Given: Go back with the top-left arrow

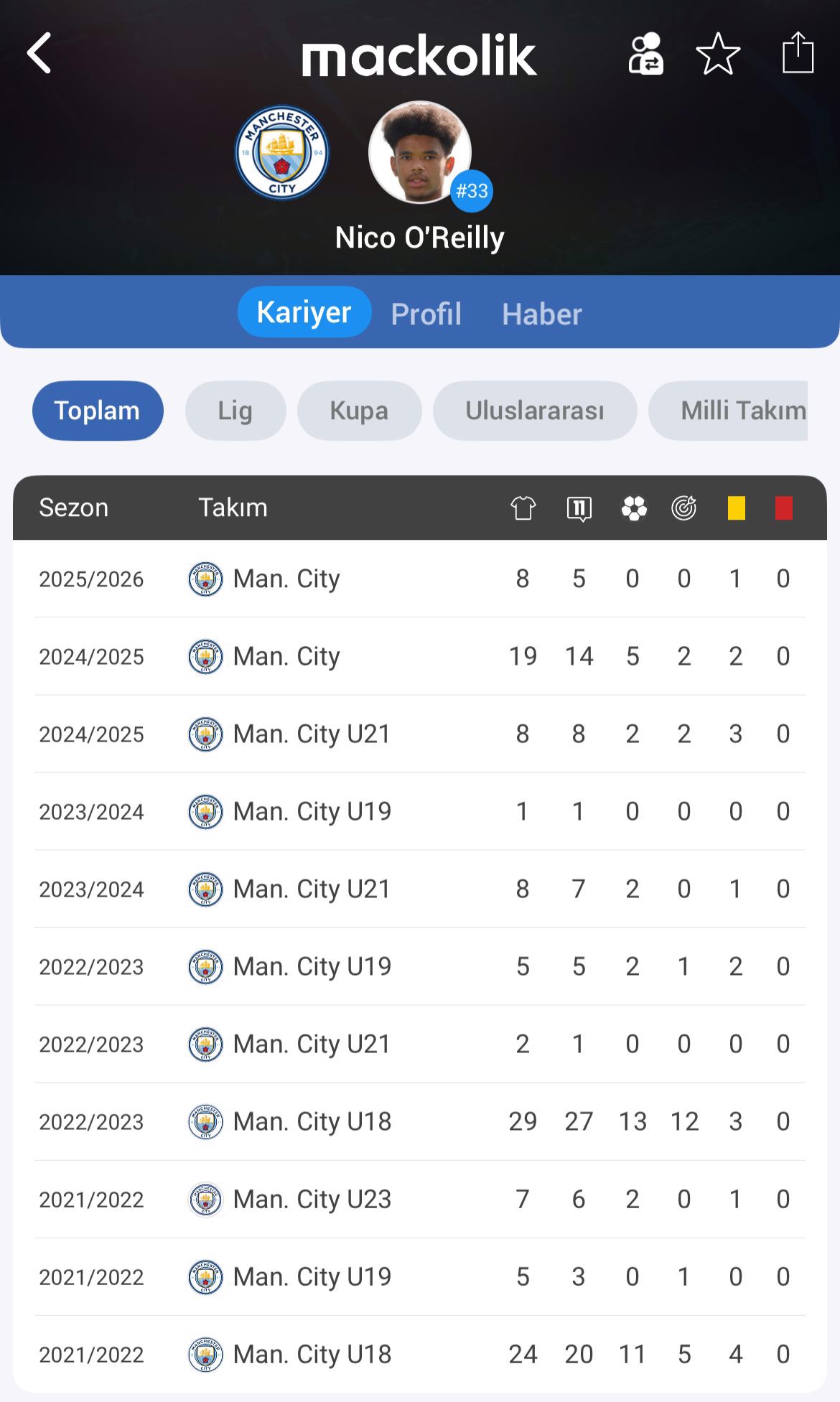Looking at the screenshot, I should pos(39,53).
